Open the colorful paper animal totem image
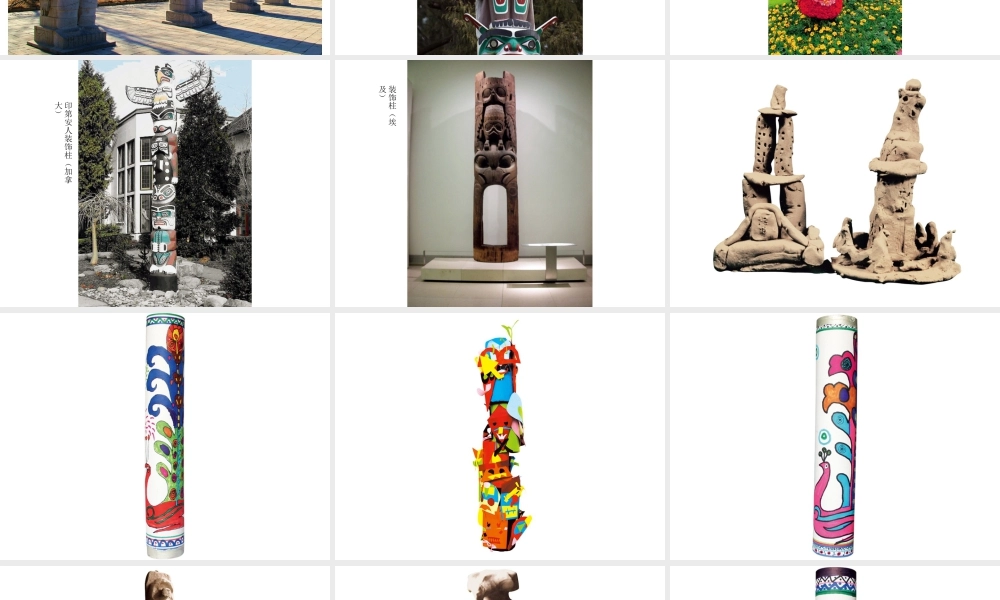Viewport: 1000px width, 600px height. point(500,437)
